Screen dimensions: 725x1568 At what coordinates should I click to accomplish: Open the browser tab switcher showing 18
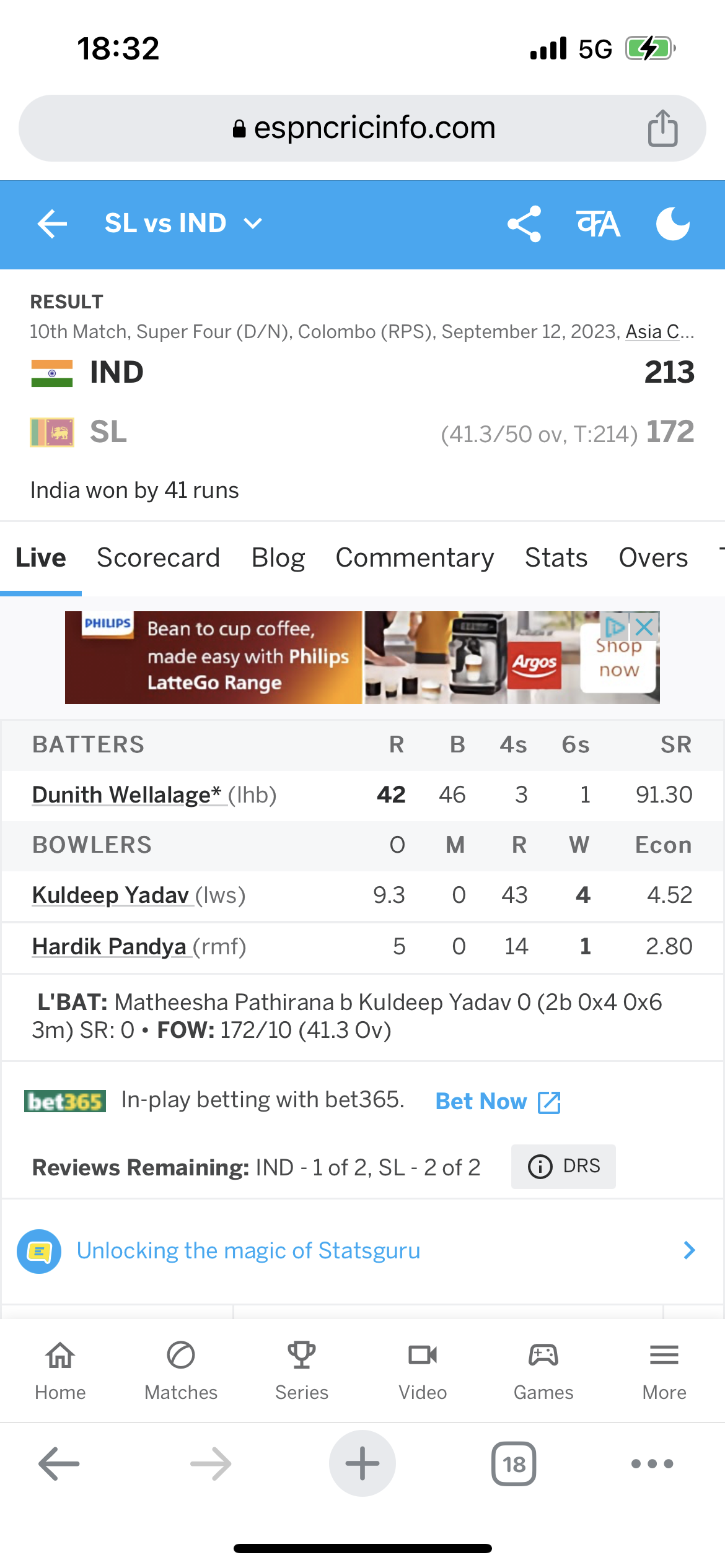[x=514, y=1464]
